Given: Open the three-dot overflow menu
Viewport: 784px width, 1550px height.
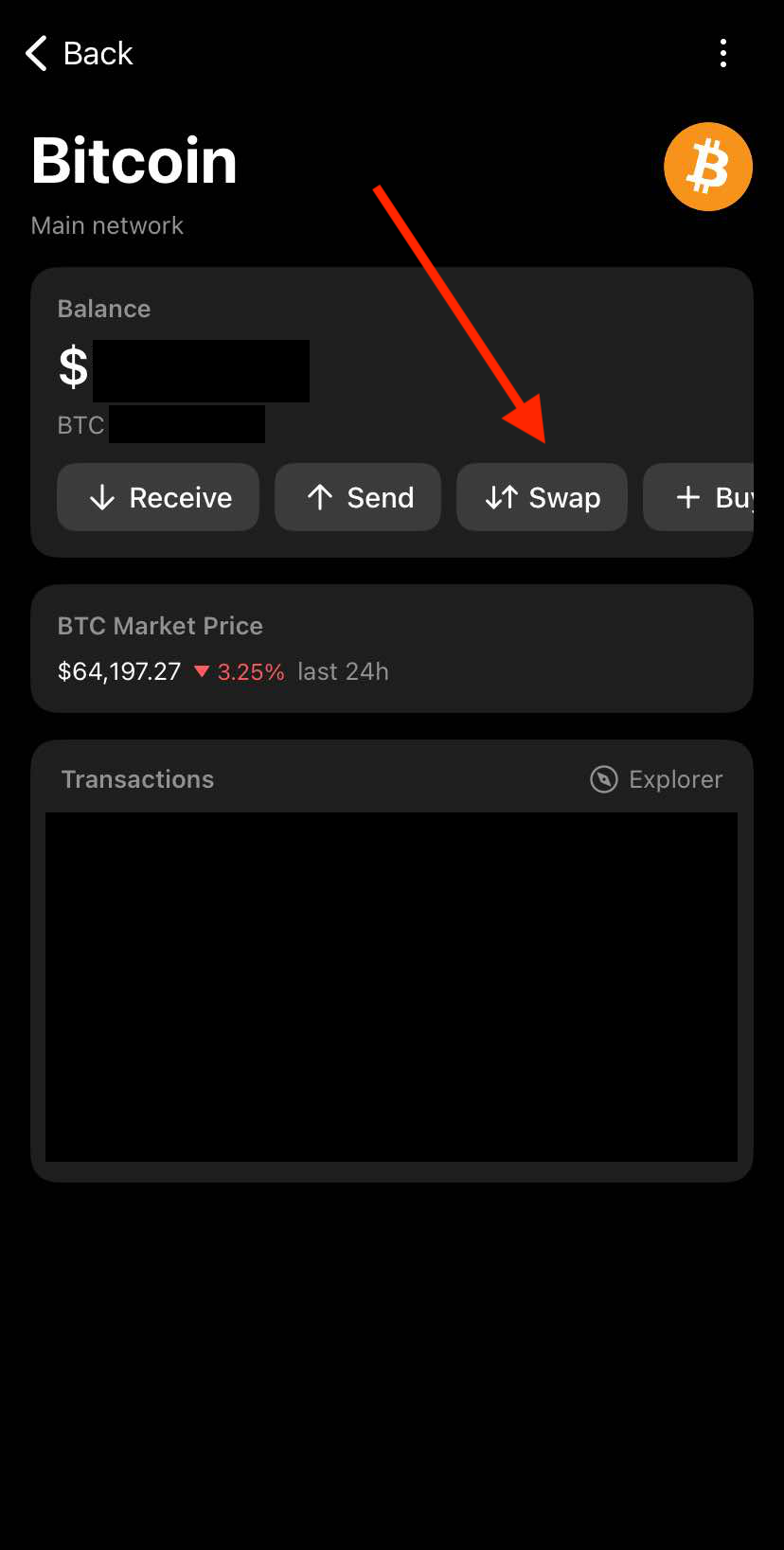Looking at the screenshot, I should 723,54.
